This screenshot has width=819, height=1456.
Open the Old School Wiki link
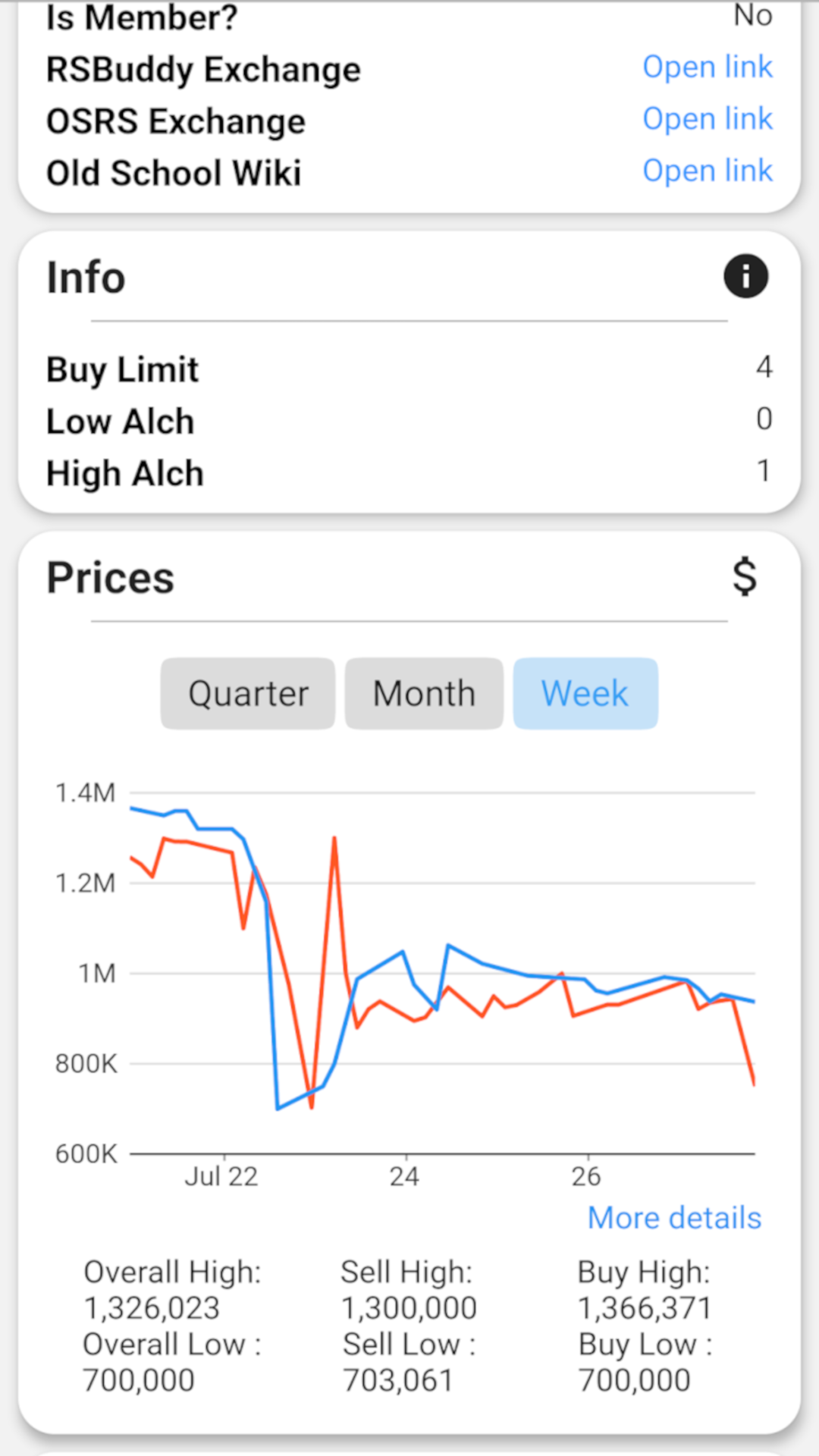coord(708,171)
